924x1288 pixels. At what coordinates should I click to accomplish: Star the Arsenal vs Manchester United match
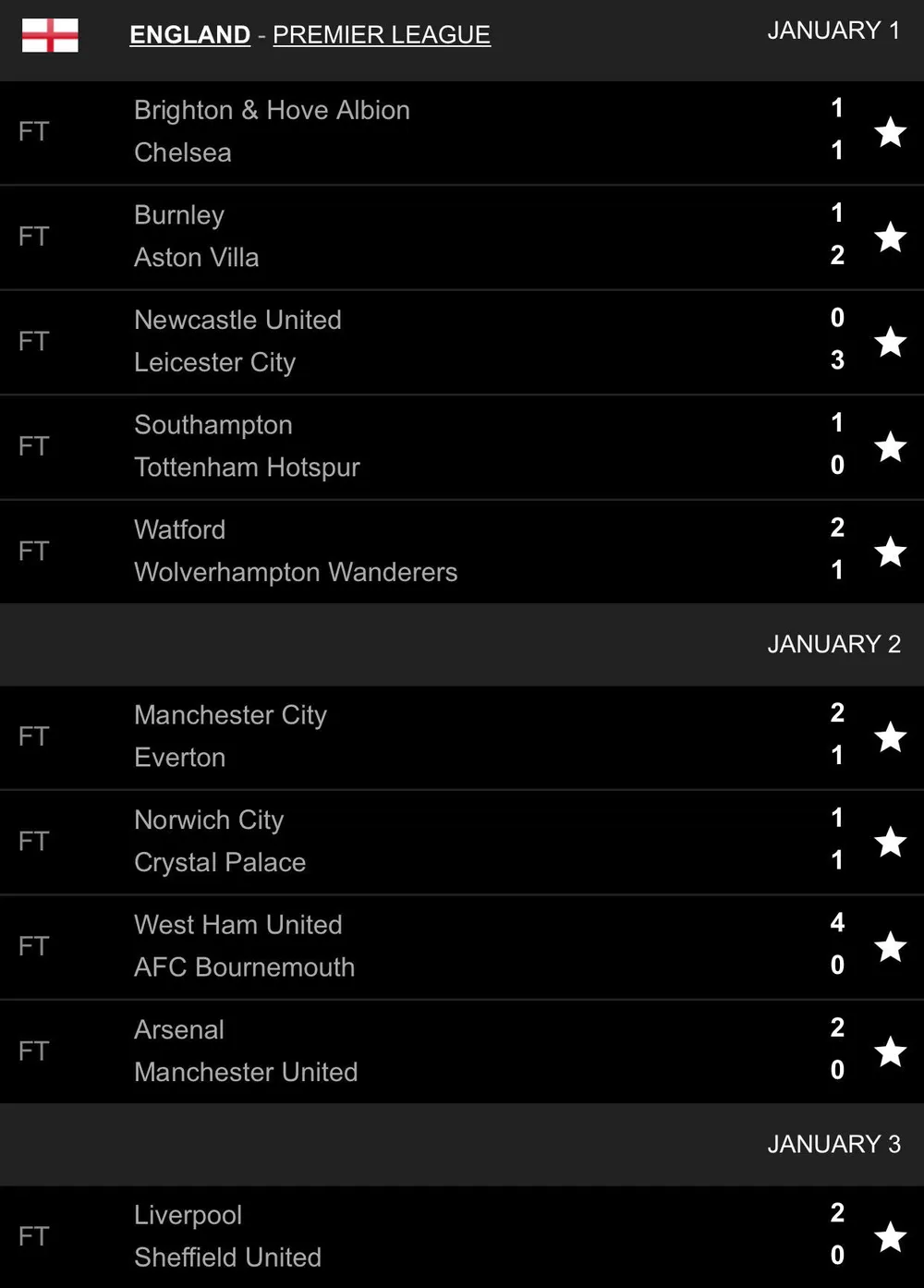click(x=890, y=1051)
